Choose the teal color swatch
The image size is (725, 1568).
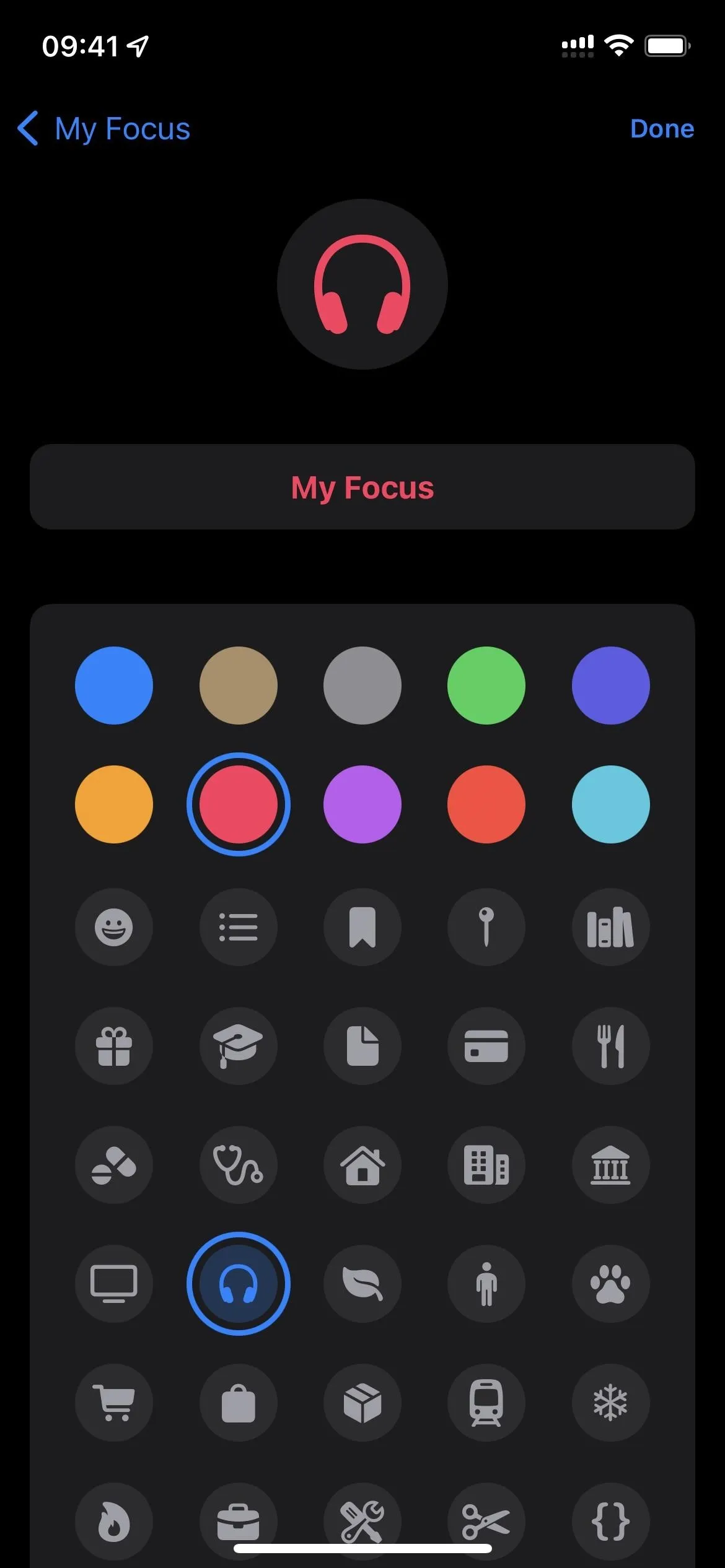(x=611, y=804)
